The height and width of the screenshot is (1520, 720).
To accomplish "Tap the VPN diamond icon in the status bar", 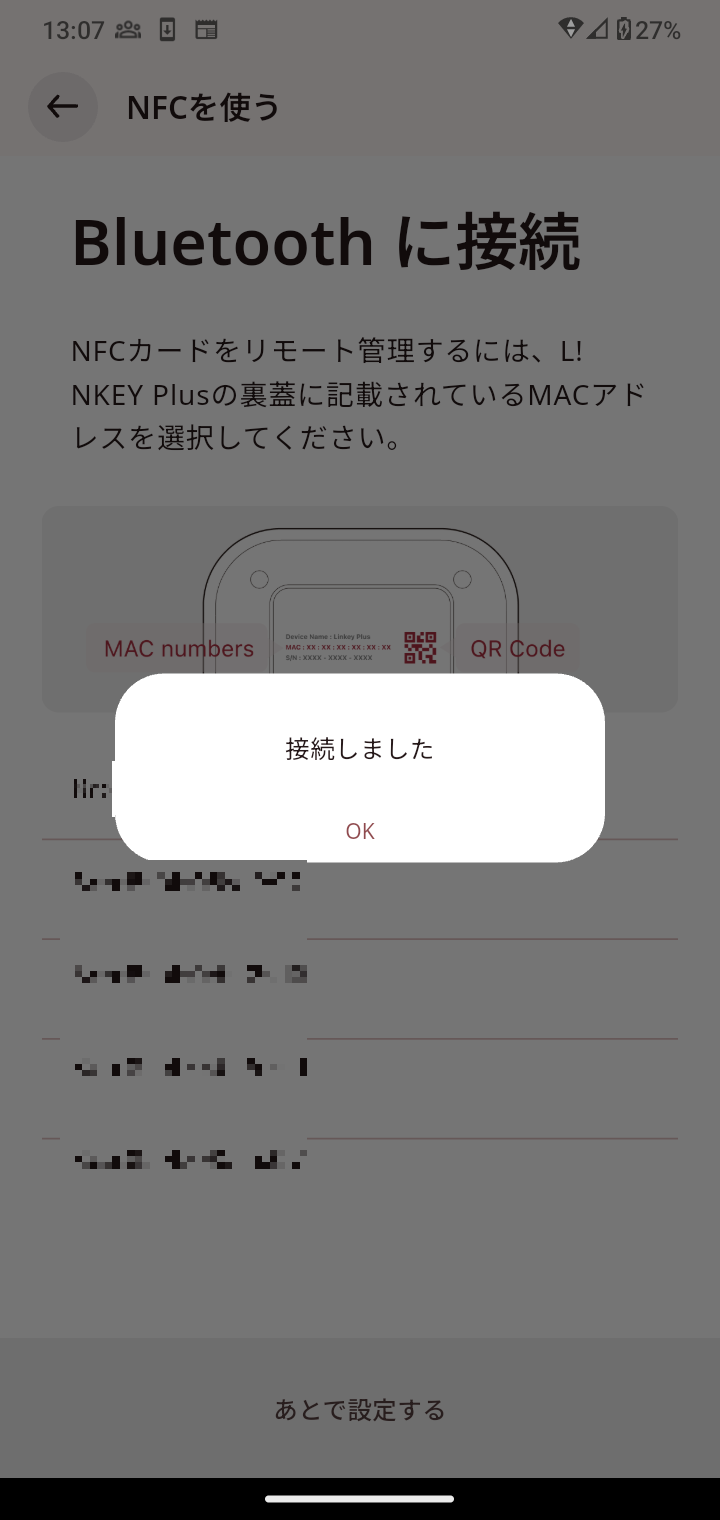I will [571, 29].
